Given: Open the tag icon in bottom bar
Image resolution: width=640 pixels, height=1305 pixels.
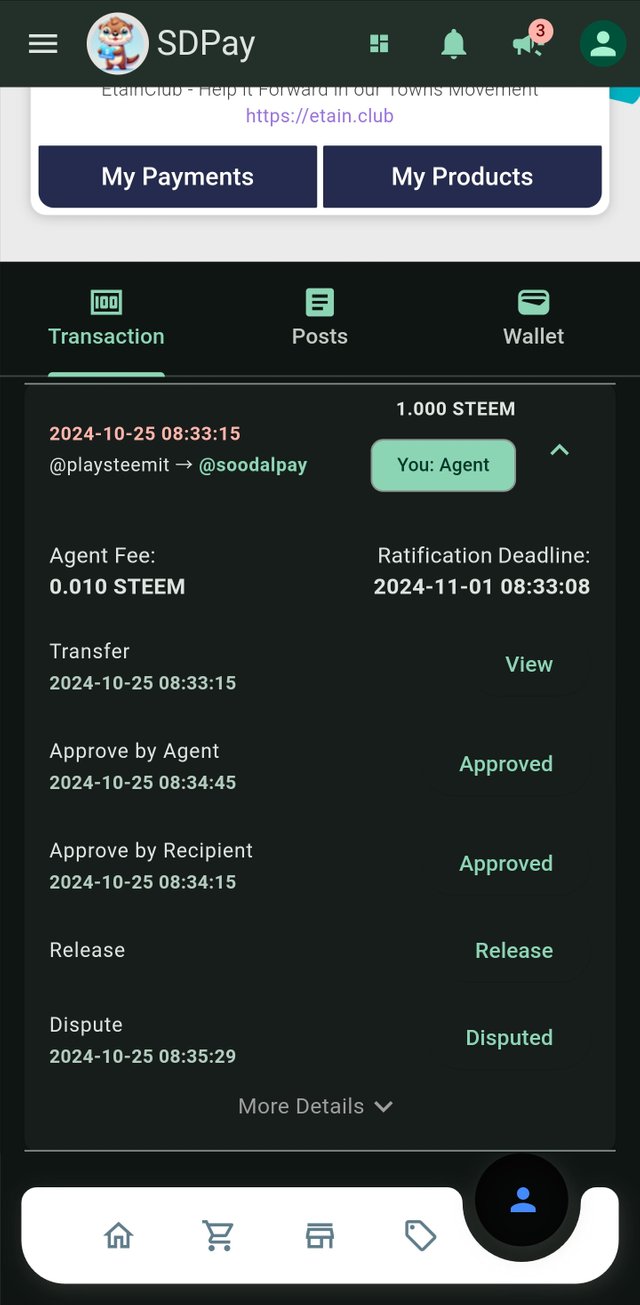Looking at the screenshot, I should [x=420, y=1237].
